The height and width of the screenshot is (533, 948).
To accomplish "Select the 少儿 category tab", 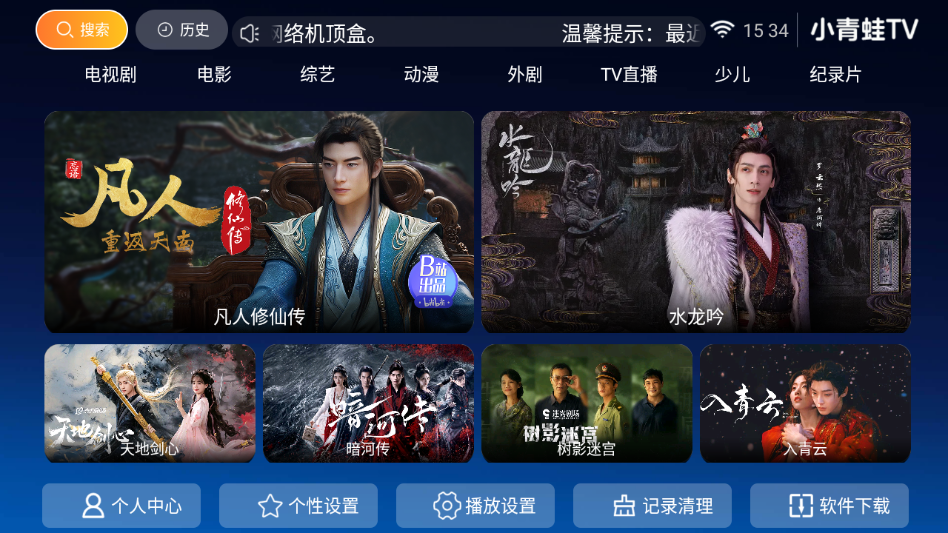I will point(732,75).
